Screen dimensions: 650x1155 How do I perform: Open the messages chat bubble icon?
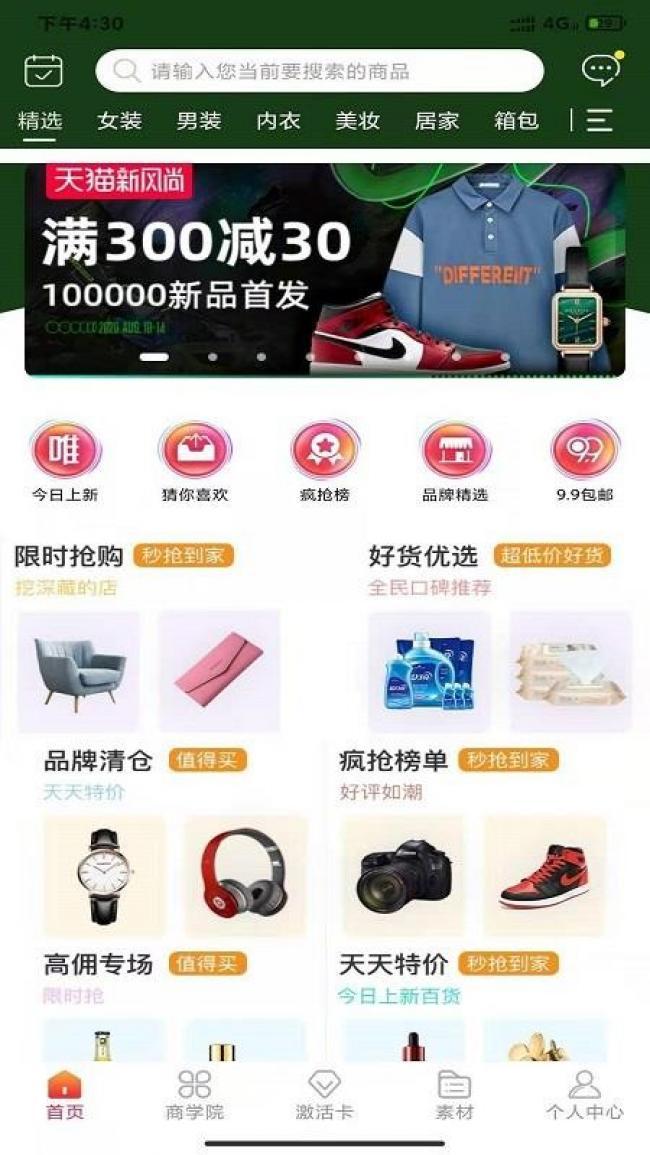coord(601,70)
